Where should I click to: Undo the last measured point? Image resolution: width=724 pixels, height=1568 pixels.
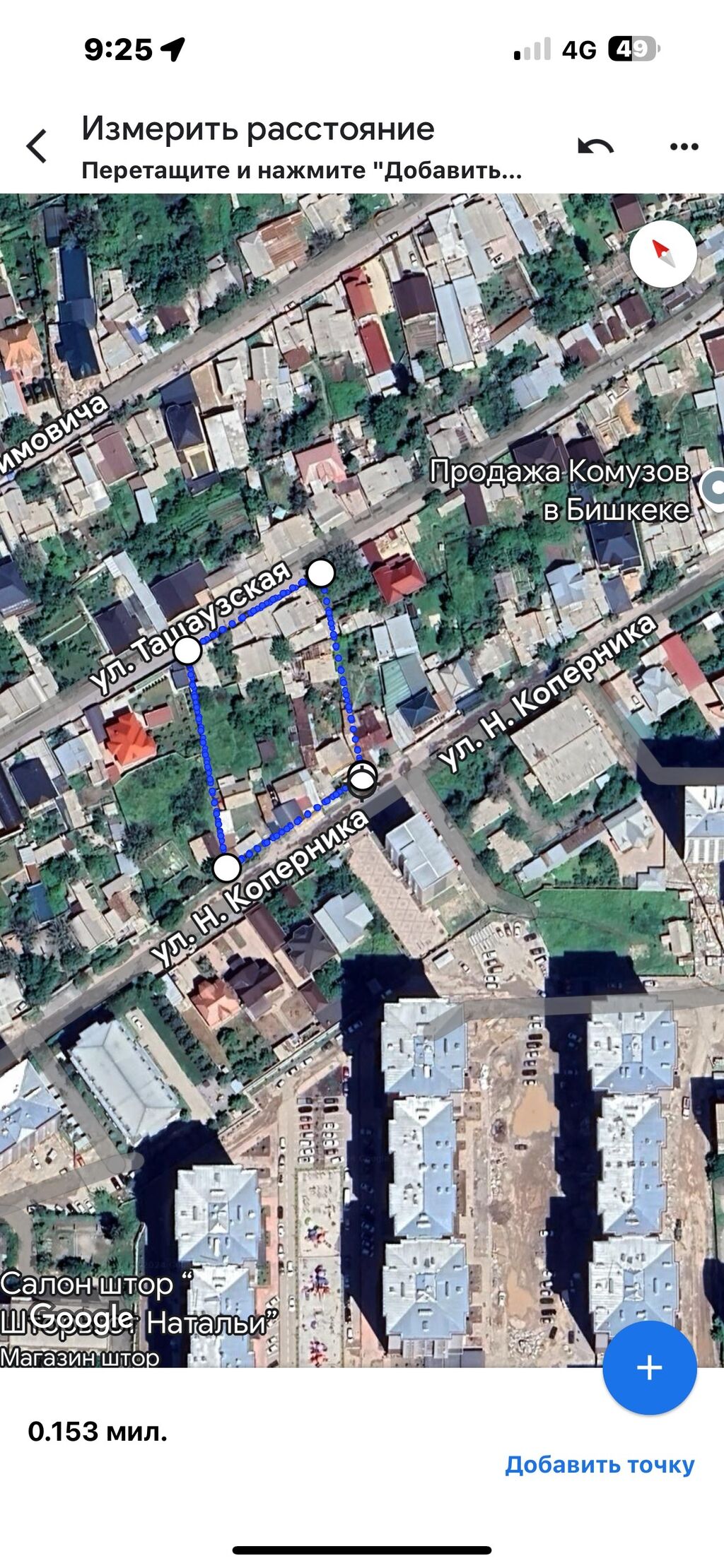tap(595, 146)
